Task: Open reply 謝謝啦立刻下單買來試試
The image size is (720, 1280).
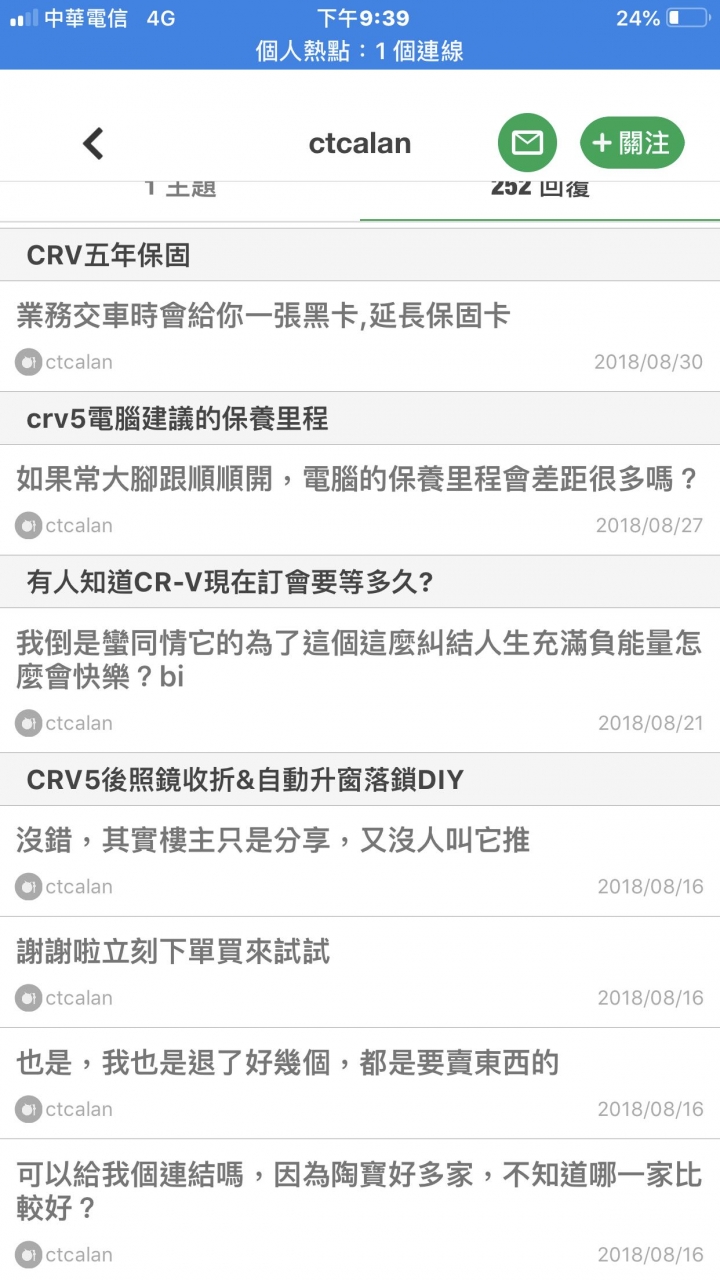Action: [360, 972]
